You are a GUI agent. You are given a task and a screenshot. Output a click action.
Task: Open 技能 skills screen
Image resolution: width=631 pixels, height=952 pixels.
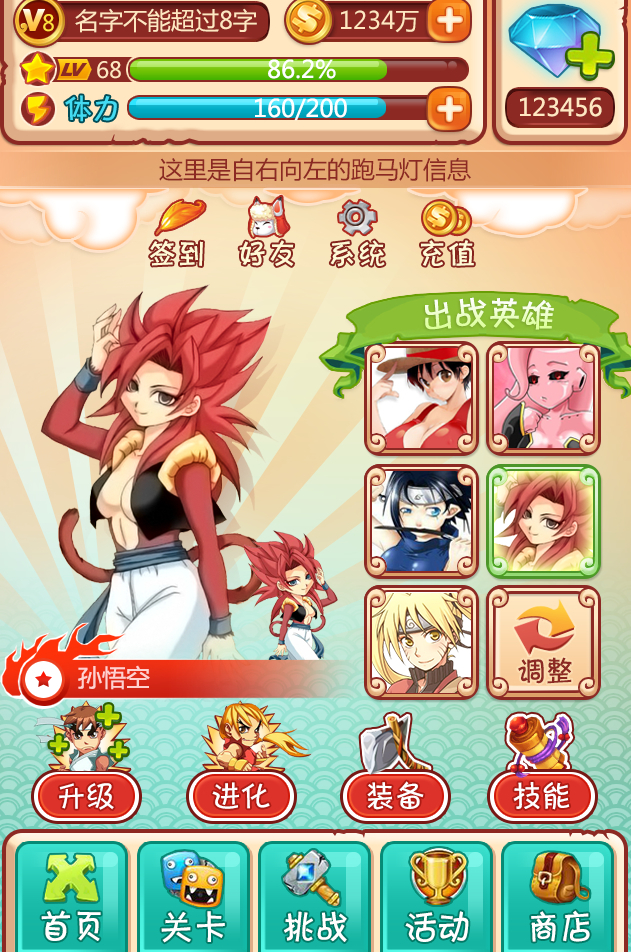[x=542, y=796]
